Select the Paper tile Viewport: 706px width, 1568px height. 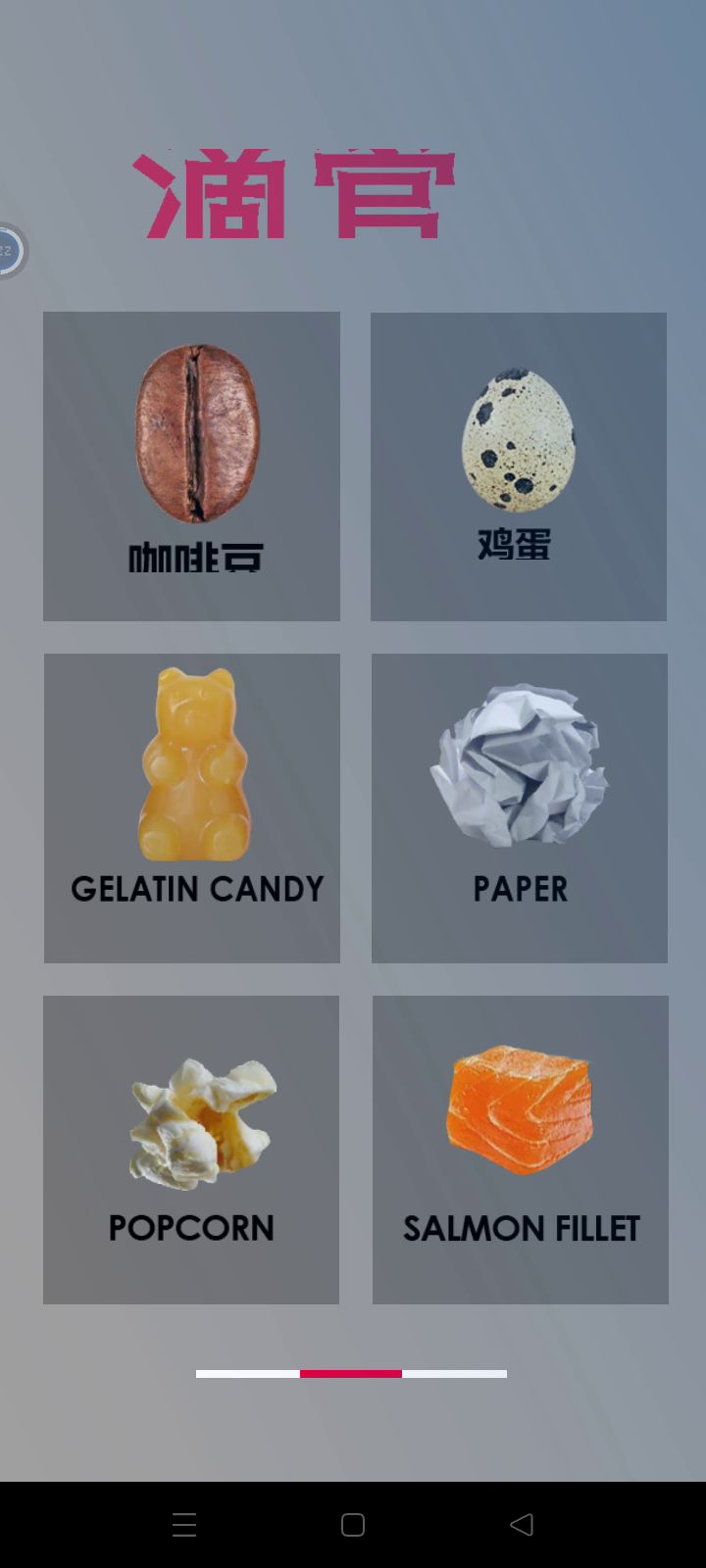coord(520,808)
